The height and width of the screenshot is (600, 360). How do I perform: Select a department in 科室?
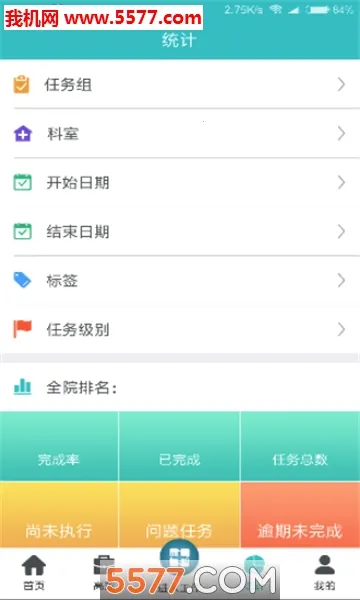pyautogui.click(x=180, y=133)
